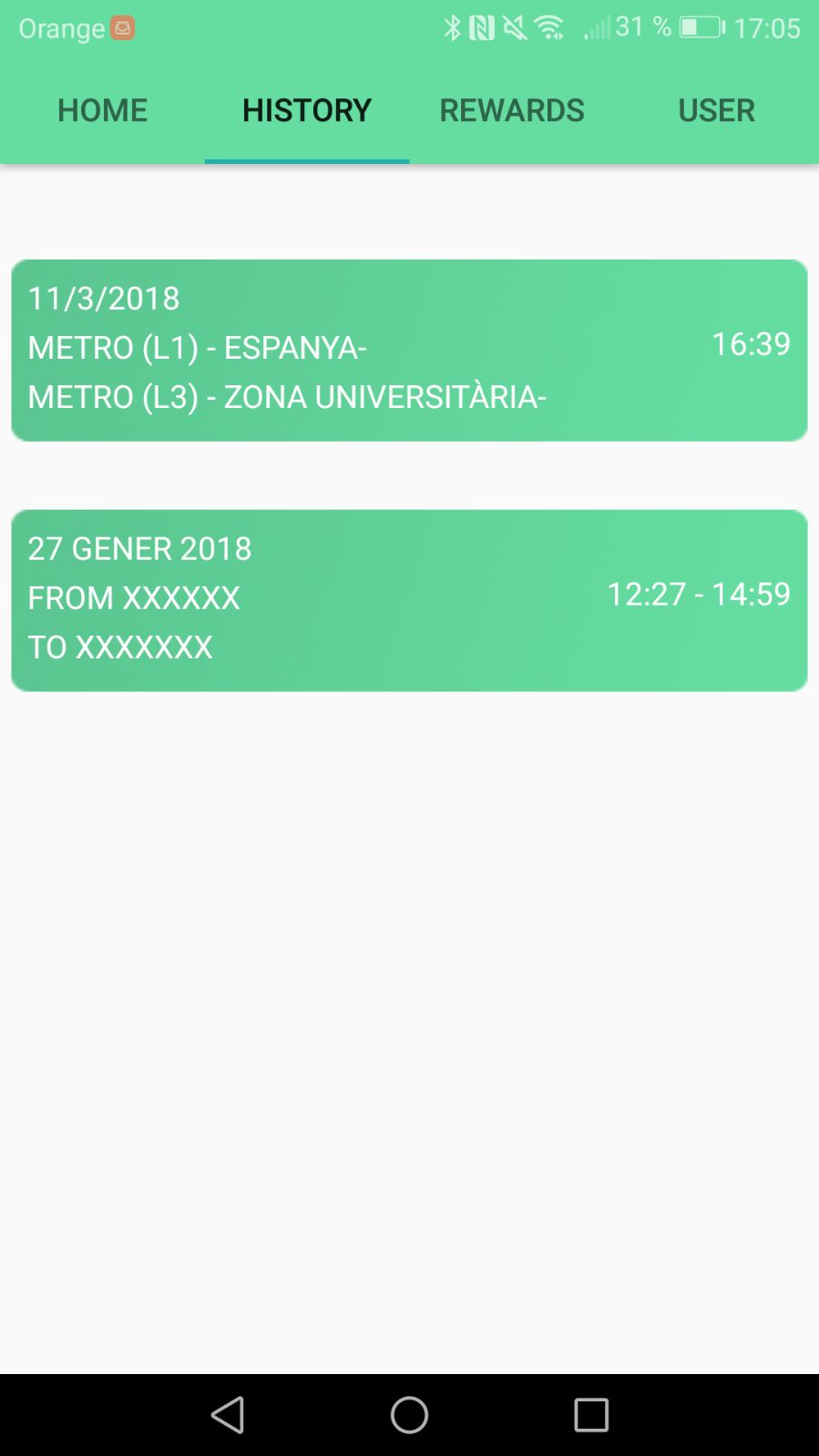The height and width of the screenshot is (1456, 819).
Task: Select the History tab
Action: pyautogui.click(x=307, y=111)
